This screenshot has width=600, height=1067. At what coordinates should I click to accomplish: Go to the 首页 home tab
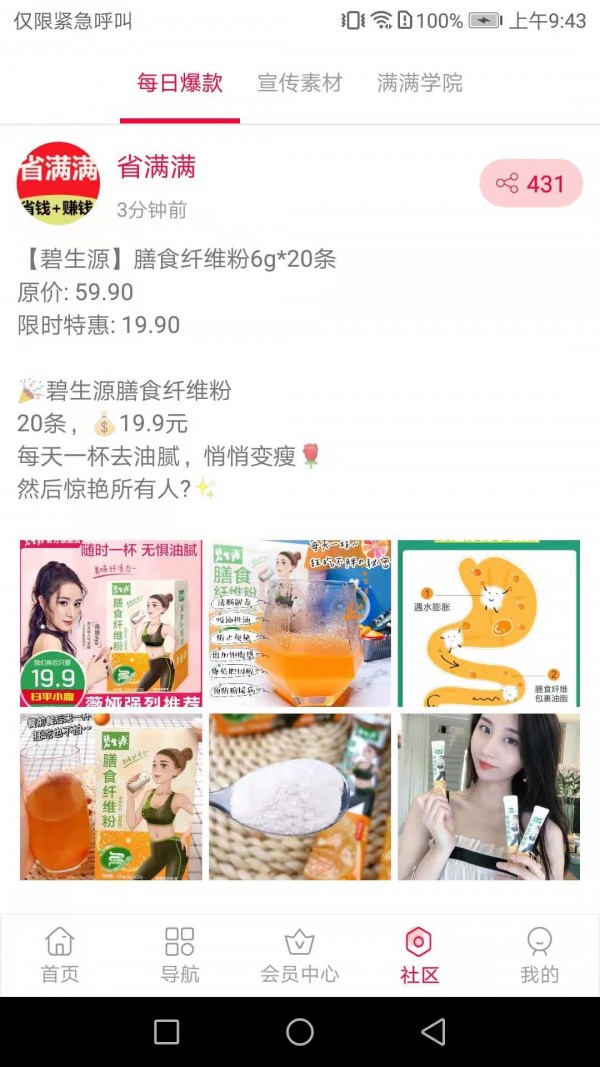click(60, 954)
